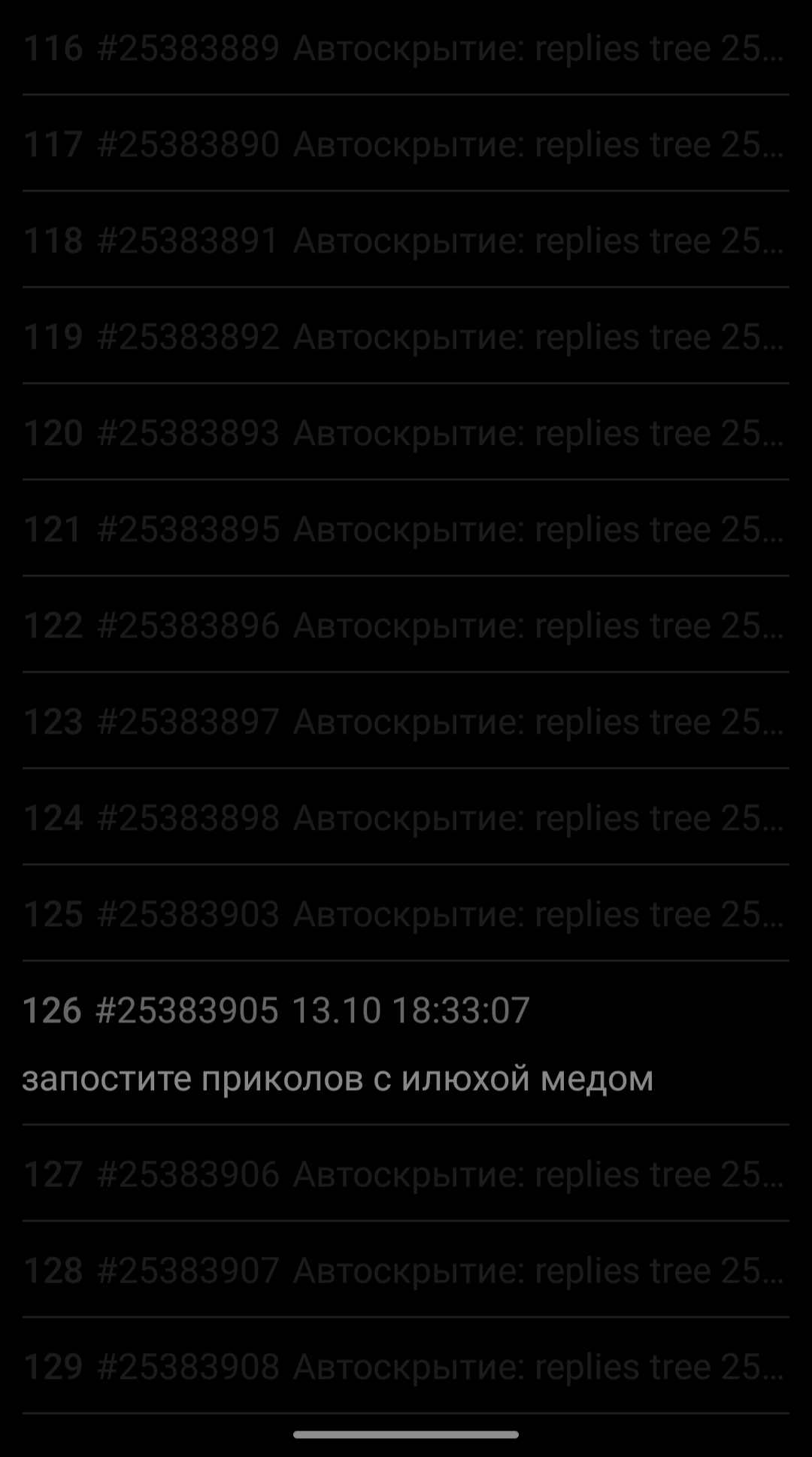Viewport: 812px width, 1457px height.
Task: Expand hidden post 117 #25383890
Action: click(404, 144)
